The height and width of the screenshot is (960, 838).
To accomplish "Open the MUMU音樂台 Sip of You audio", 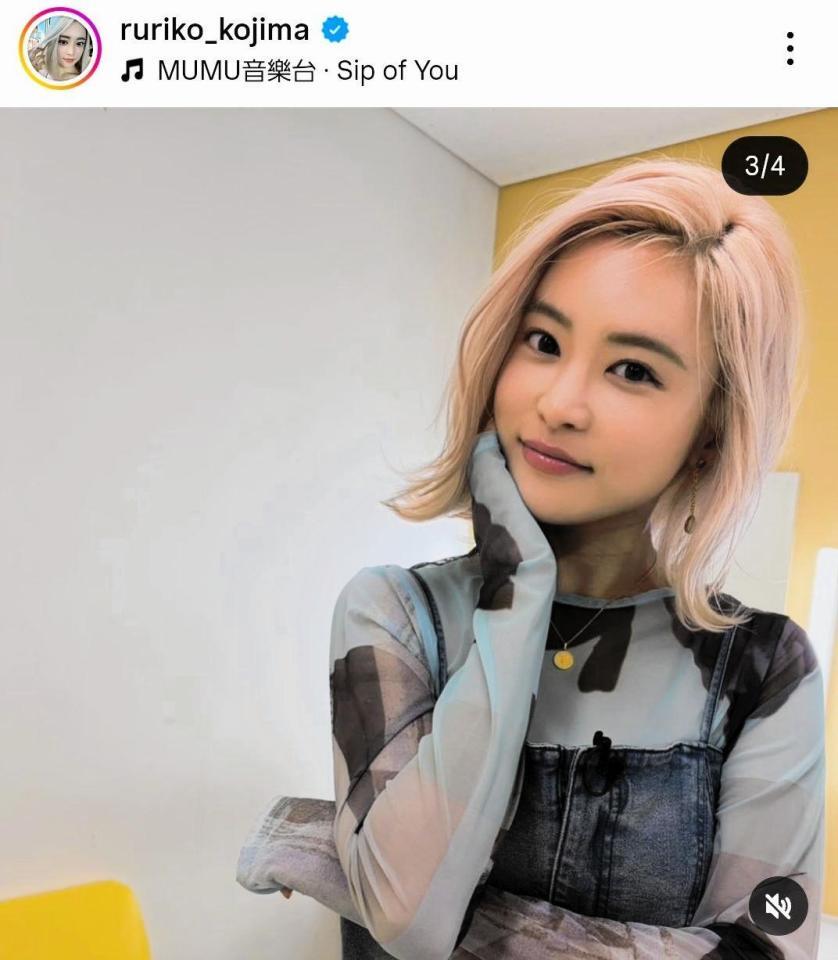I will (306, 71).
